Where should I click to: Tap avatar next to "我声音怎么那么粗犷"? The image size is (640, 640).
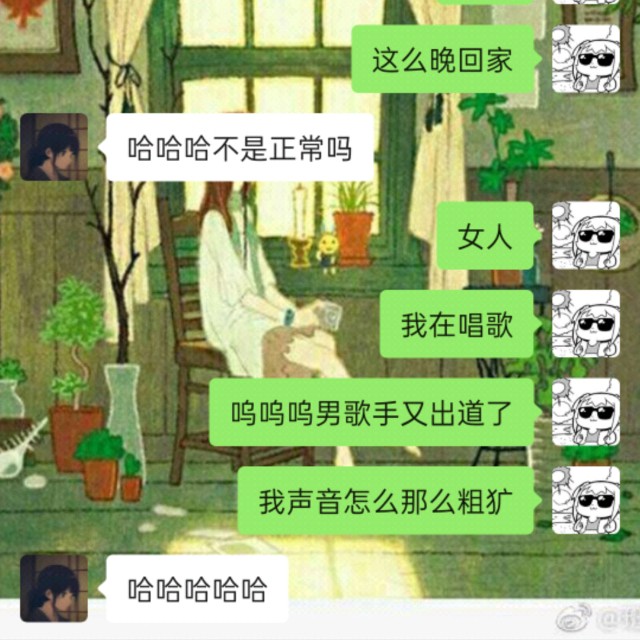[x=586, y=499]
